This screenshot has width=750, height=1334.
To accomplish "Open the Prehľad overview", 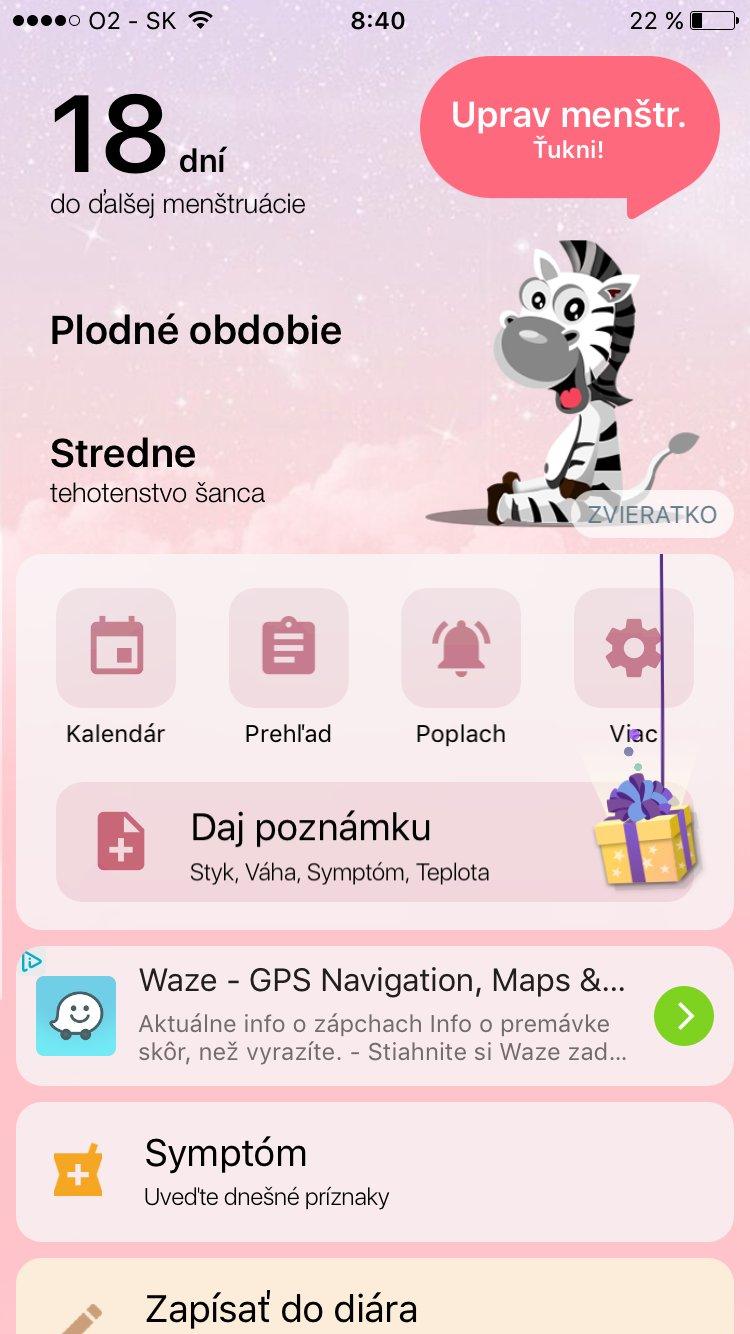I will 289,648.
